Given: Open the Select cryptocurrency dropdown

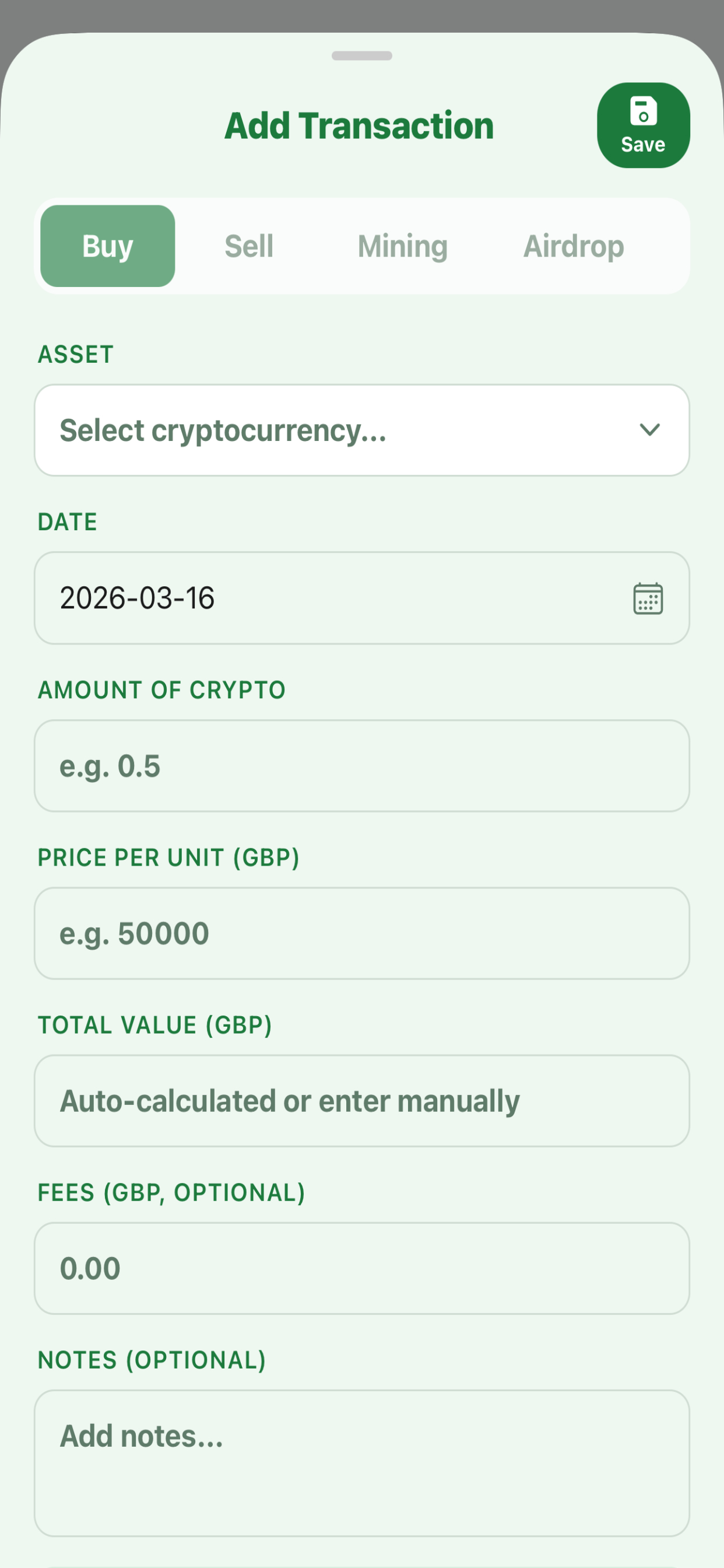Looking at the screenshot, I should point(362,430).
